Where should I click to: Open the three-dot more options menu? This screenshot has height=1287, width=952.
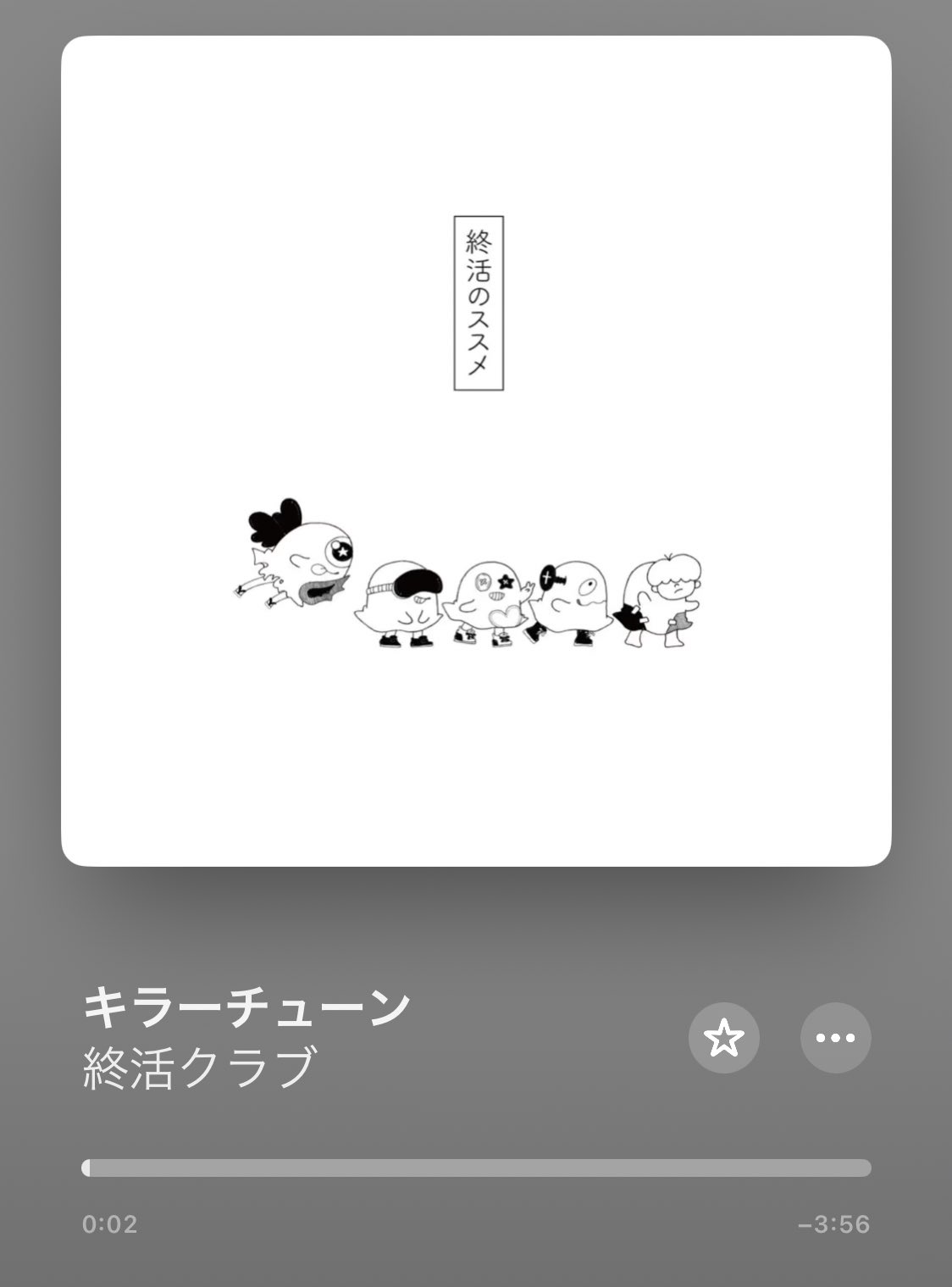[835, 1038]
